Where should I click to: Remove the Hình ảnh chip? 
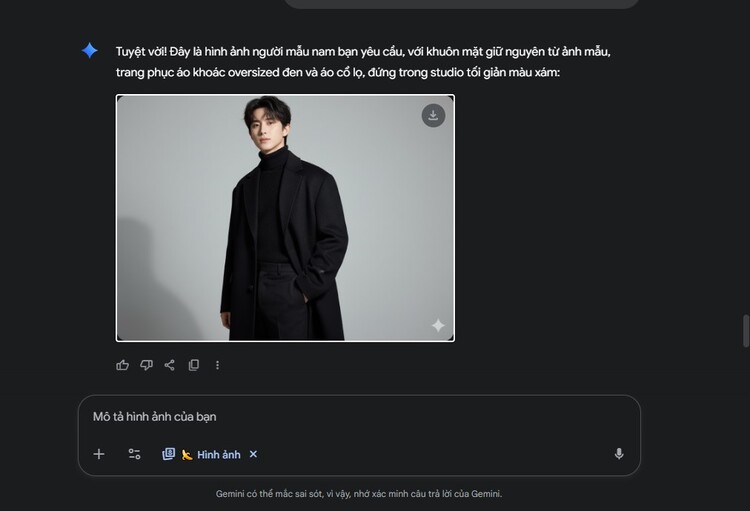pos(253,454)
